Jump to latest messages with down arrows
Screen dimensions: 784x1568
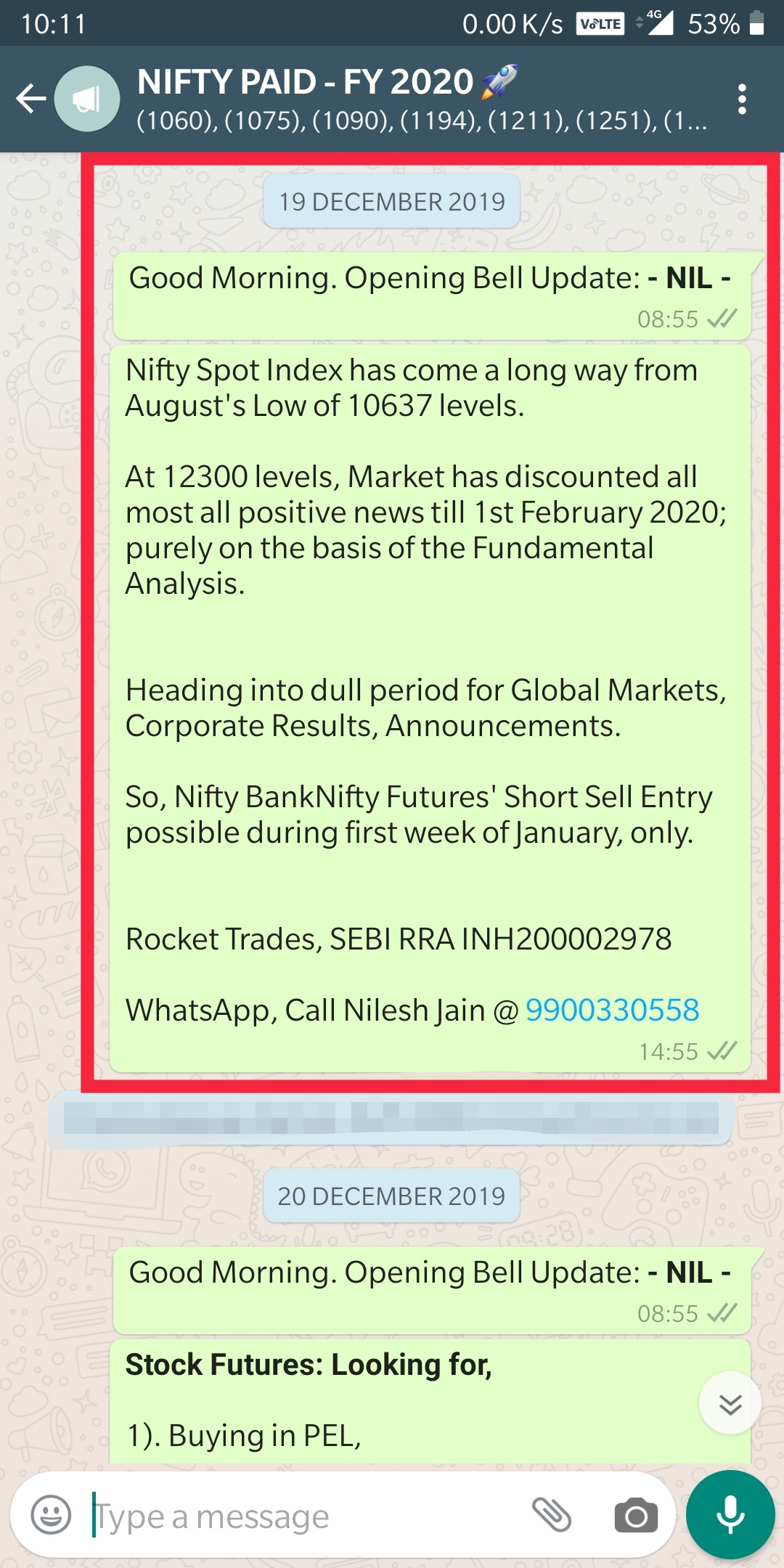tap(730, 1403)
